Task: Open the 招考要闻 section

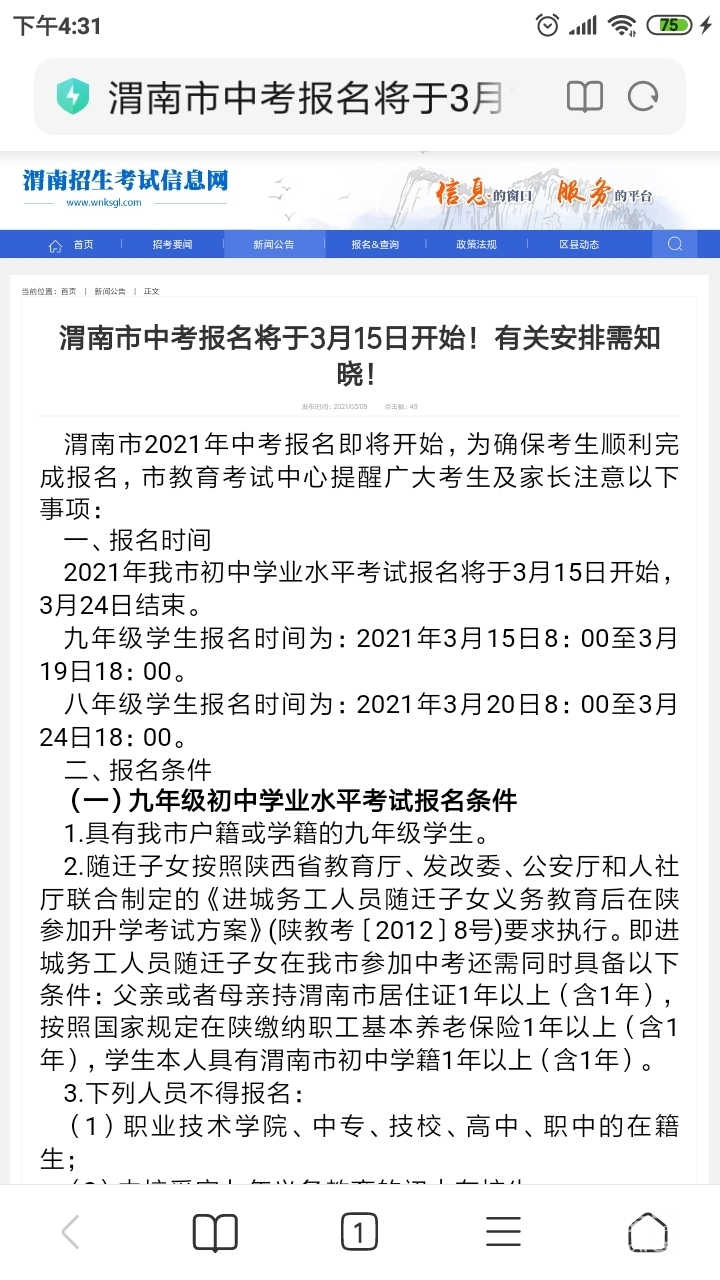Action: pyautogui.click(x=173, y=244)
